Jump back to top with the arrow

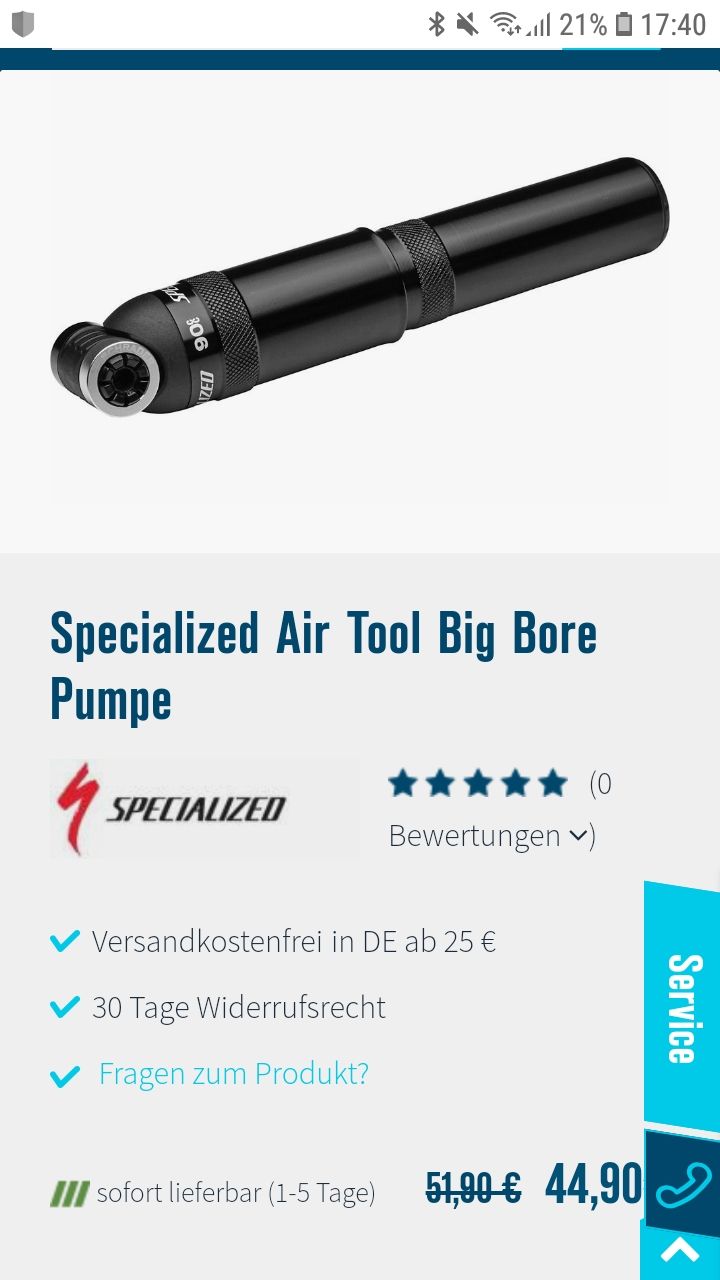[x=680, y=1250]
